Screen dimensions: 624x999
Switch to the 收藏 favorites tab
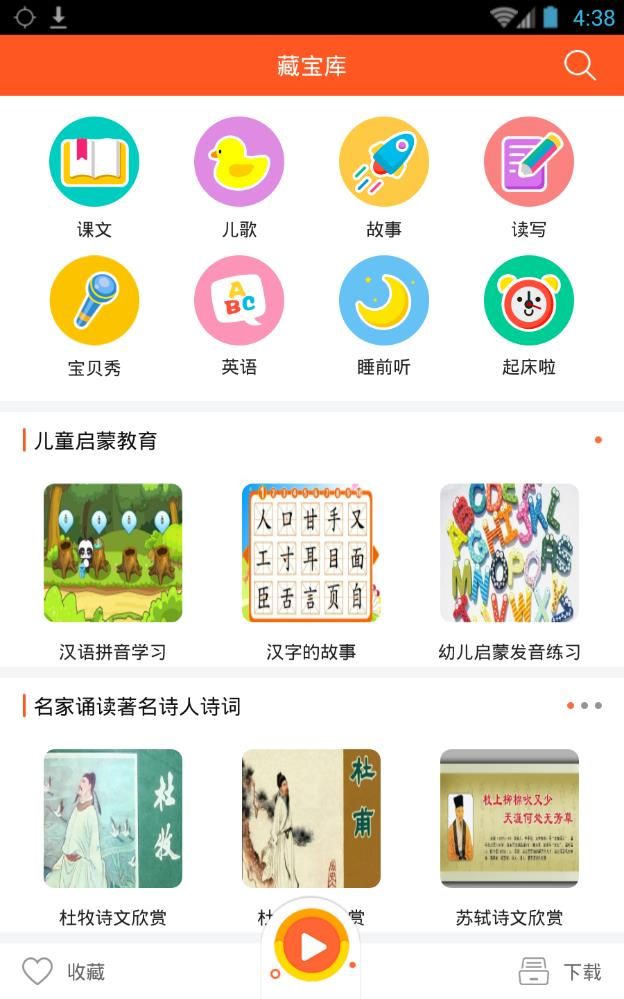coord(64,971)
